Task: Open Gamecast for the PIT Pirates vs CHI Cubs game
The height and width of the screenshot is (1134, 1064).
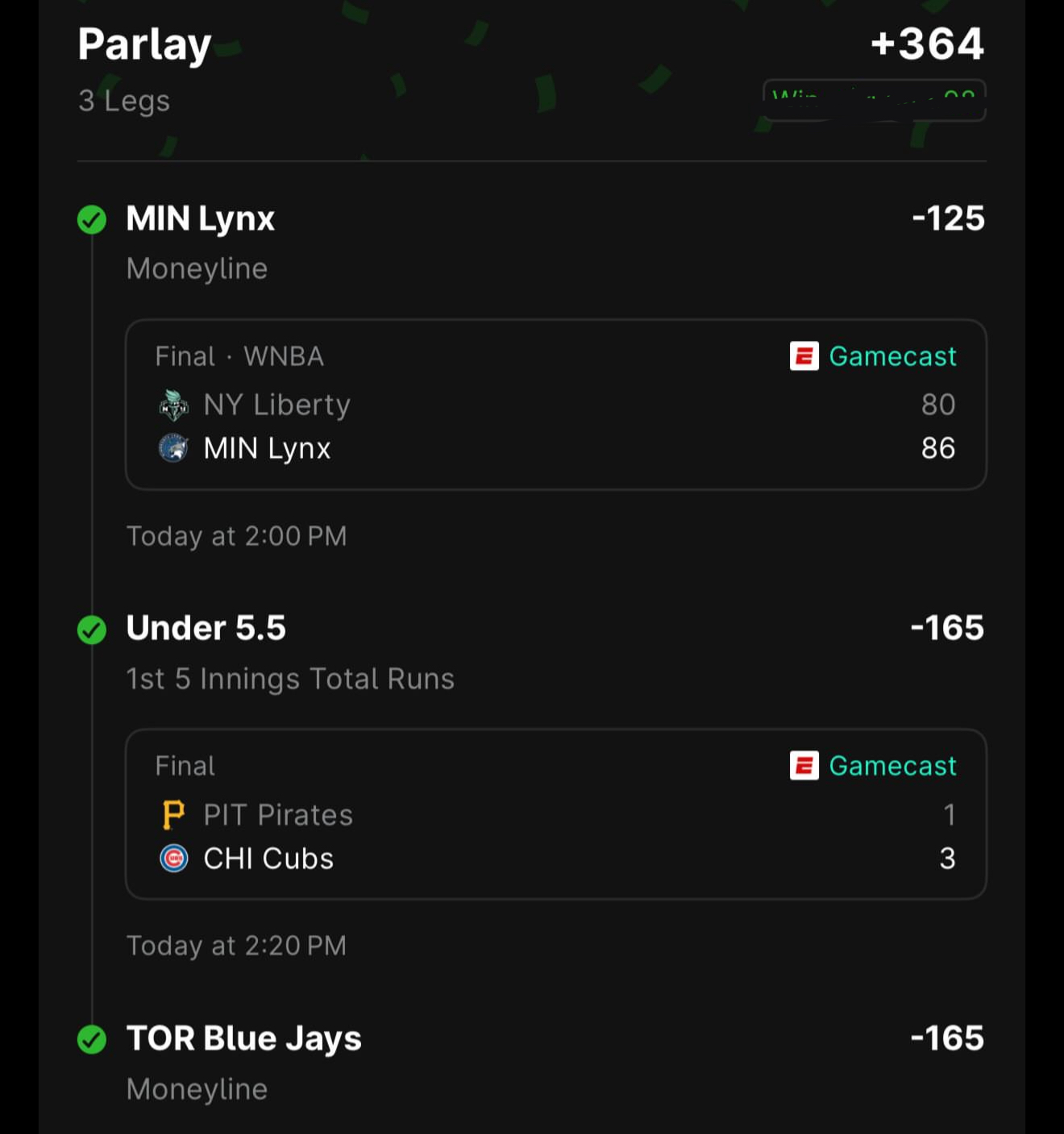Action: pos(874,766)
